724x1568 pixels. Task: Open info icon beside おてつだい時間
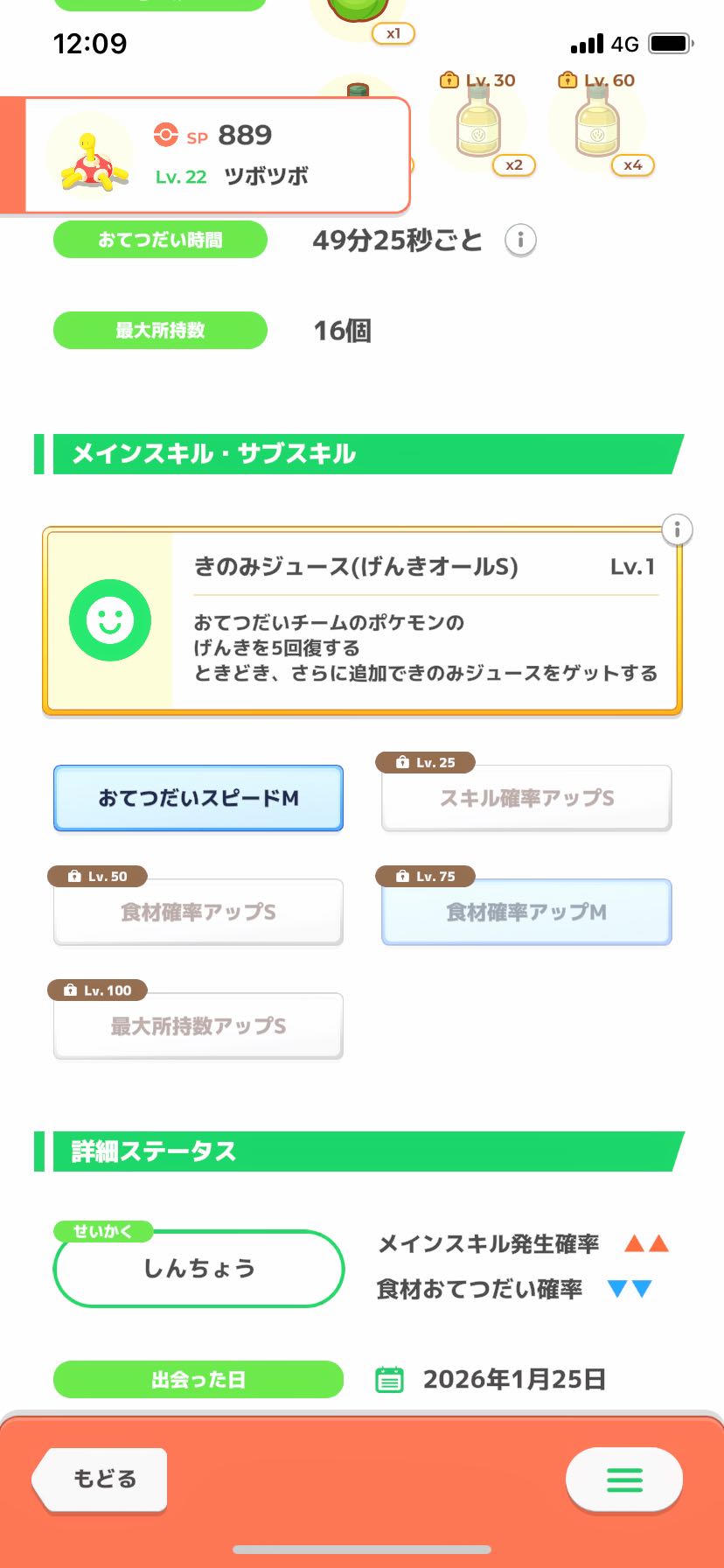pyautogui.click(x=520, y=240)
